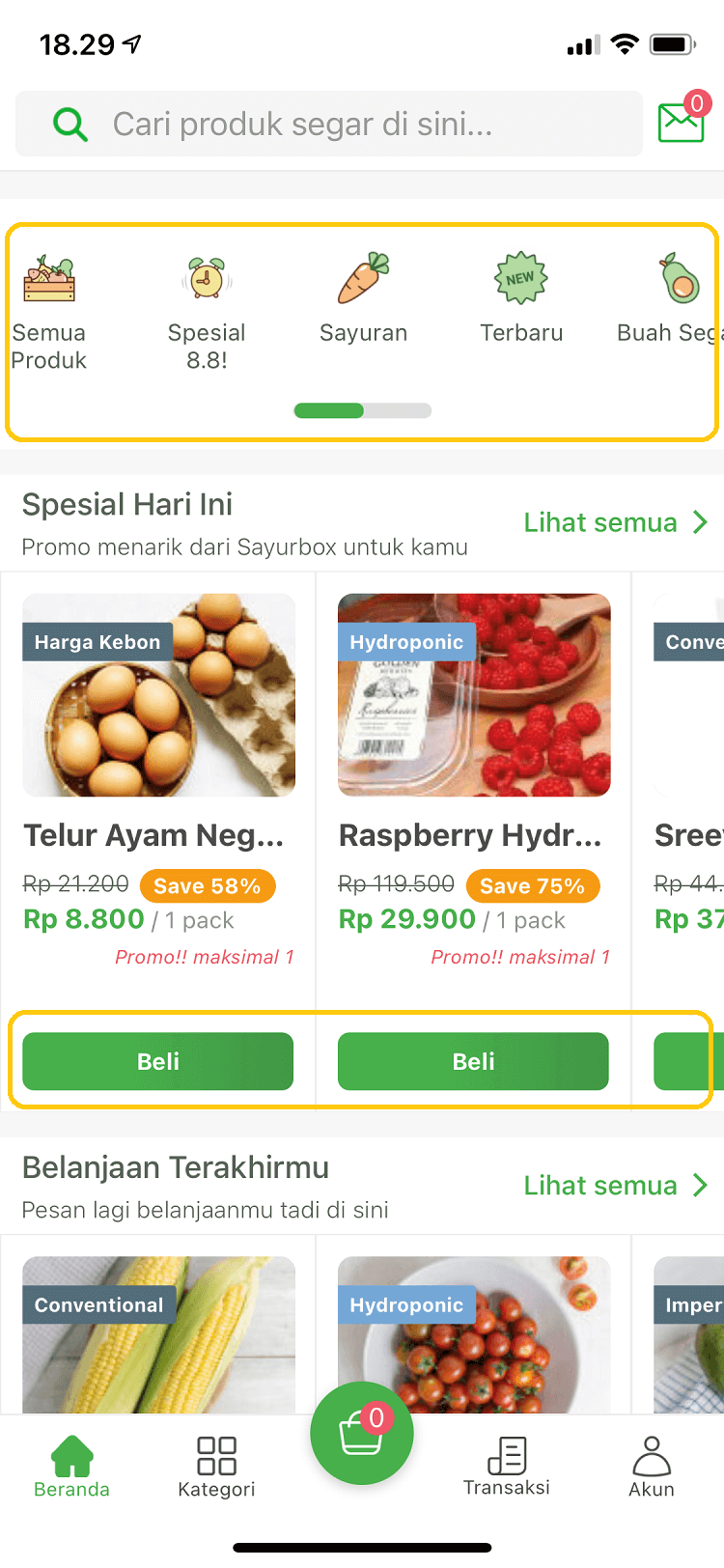
Task: Tap the chevron next to Spesial Hari Ini link
Action: [x=702, y=522]
